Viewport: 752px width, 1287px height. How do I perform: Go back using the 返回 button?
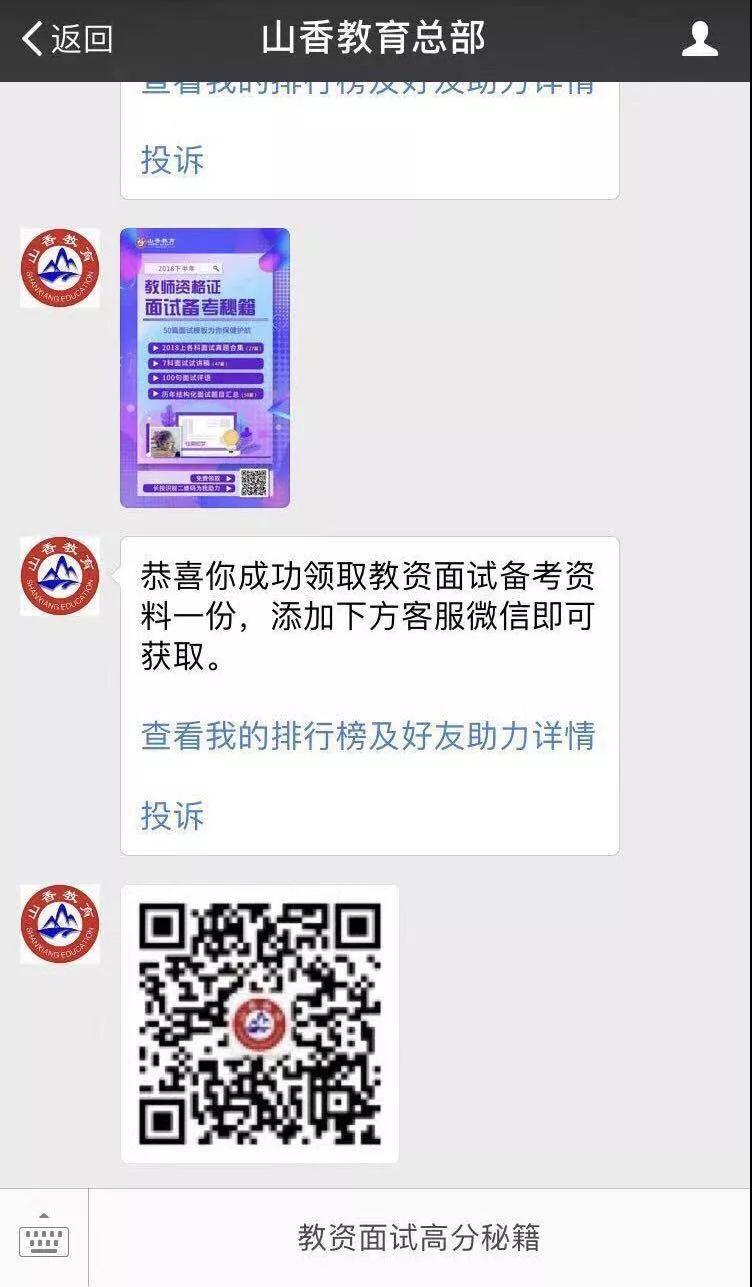click(68, 40)
